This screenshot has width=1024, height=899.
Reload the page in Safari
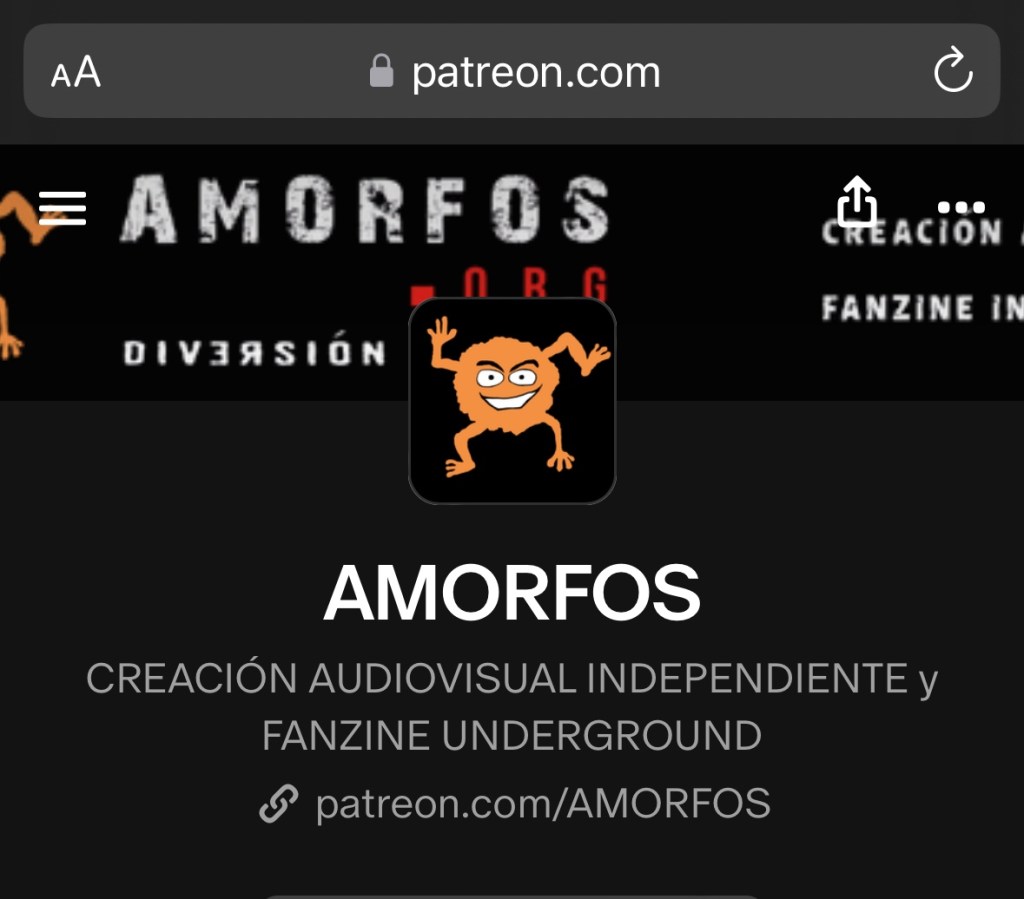[952, 72]
